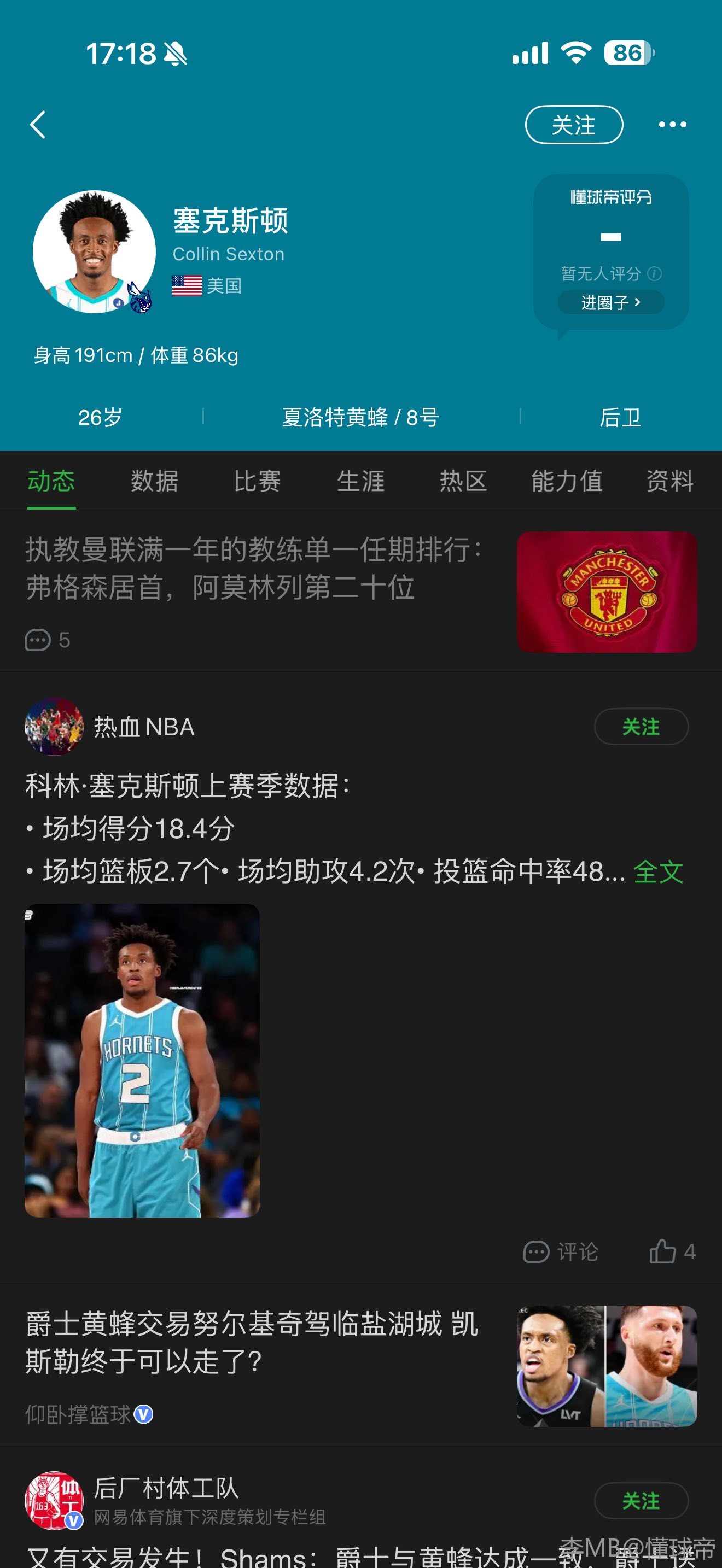View the 能力值 tab
Image resolution: width=722 pixels, height=1568 pixels.
(x=566, y=481)
